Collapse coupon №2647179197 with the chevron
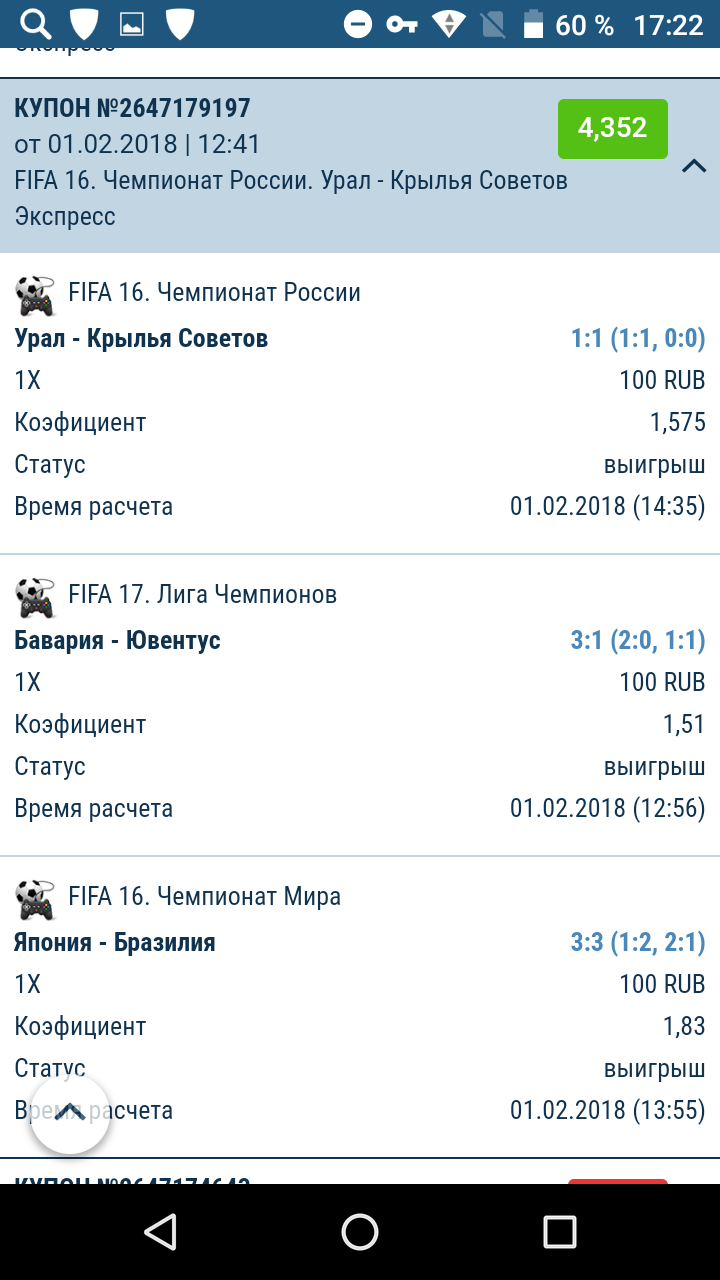This screenshot has height=1280, width=720. [x=695, y=166]
